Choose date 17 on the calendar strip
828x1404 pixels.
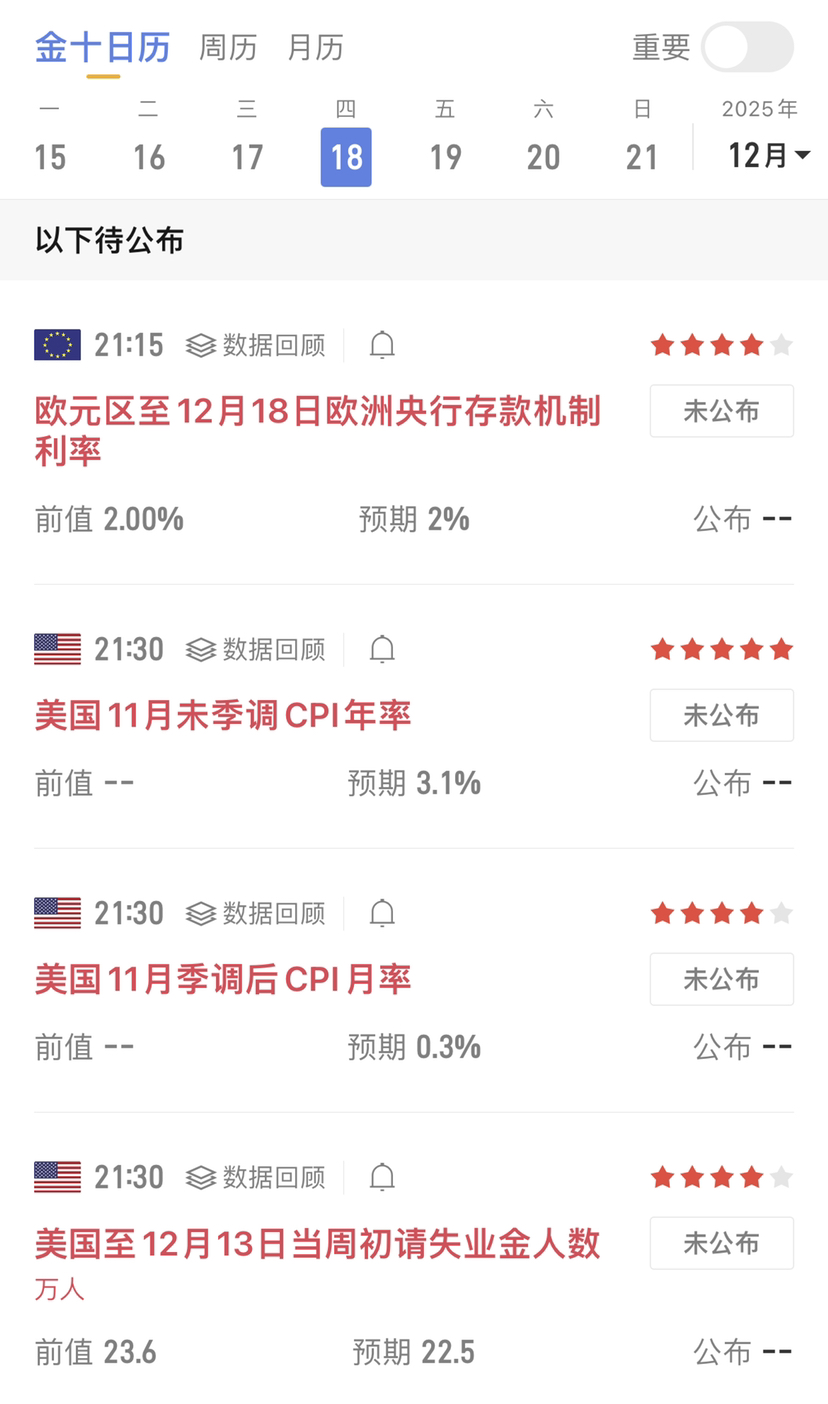pos(247,157)
